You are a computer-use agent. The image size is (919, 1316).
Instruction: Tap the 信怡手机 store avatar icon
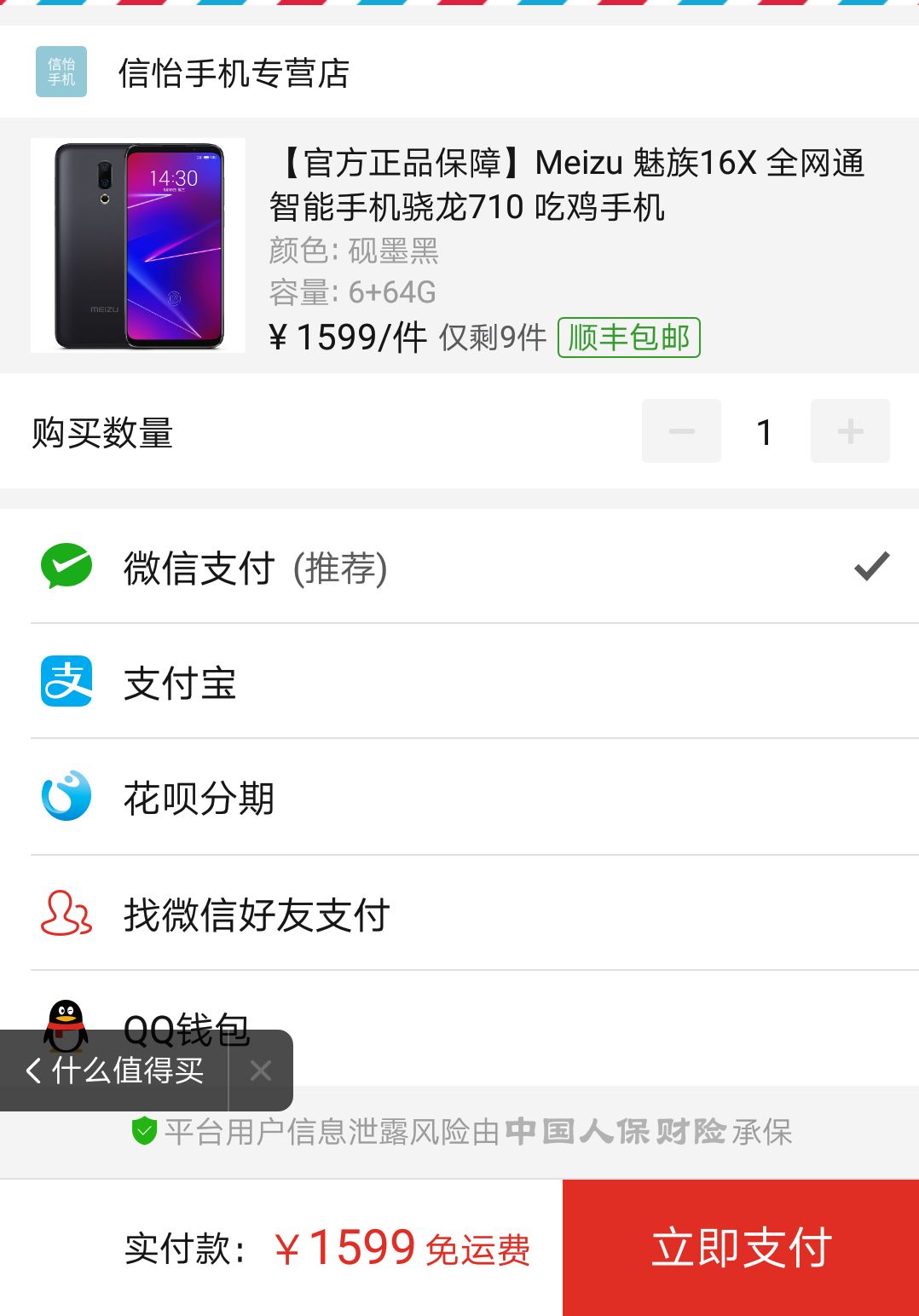[x=61, y=72]
